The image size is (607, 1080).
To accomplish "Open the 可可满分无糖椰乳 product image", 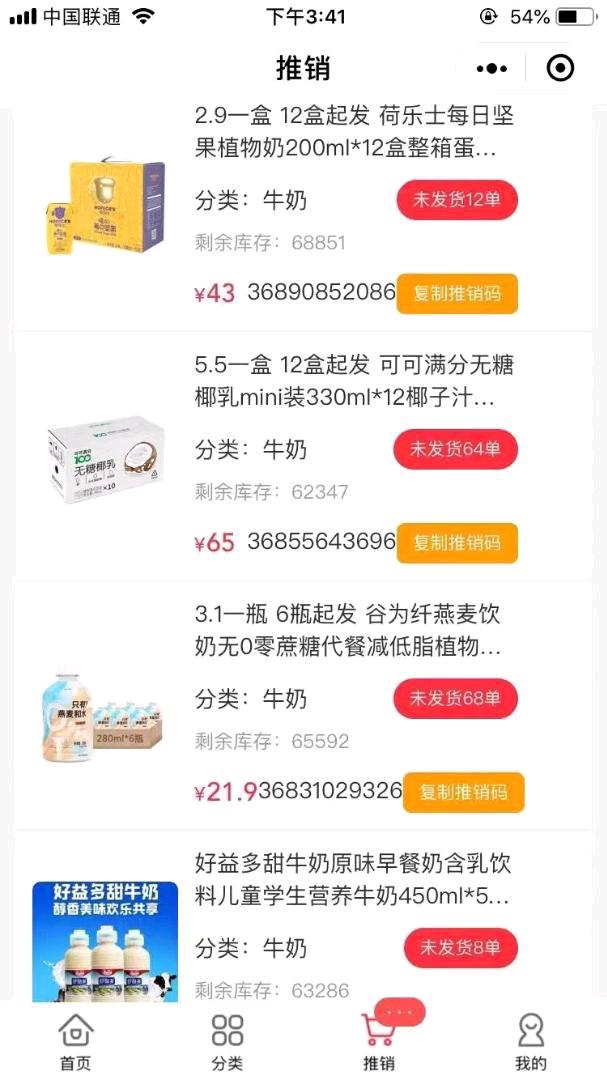I will pos(105,460).
